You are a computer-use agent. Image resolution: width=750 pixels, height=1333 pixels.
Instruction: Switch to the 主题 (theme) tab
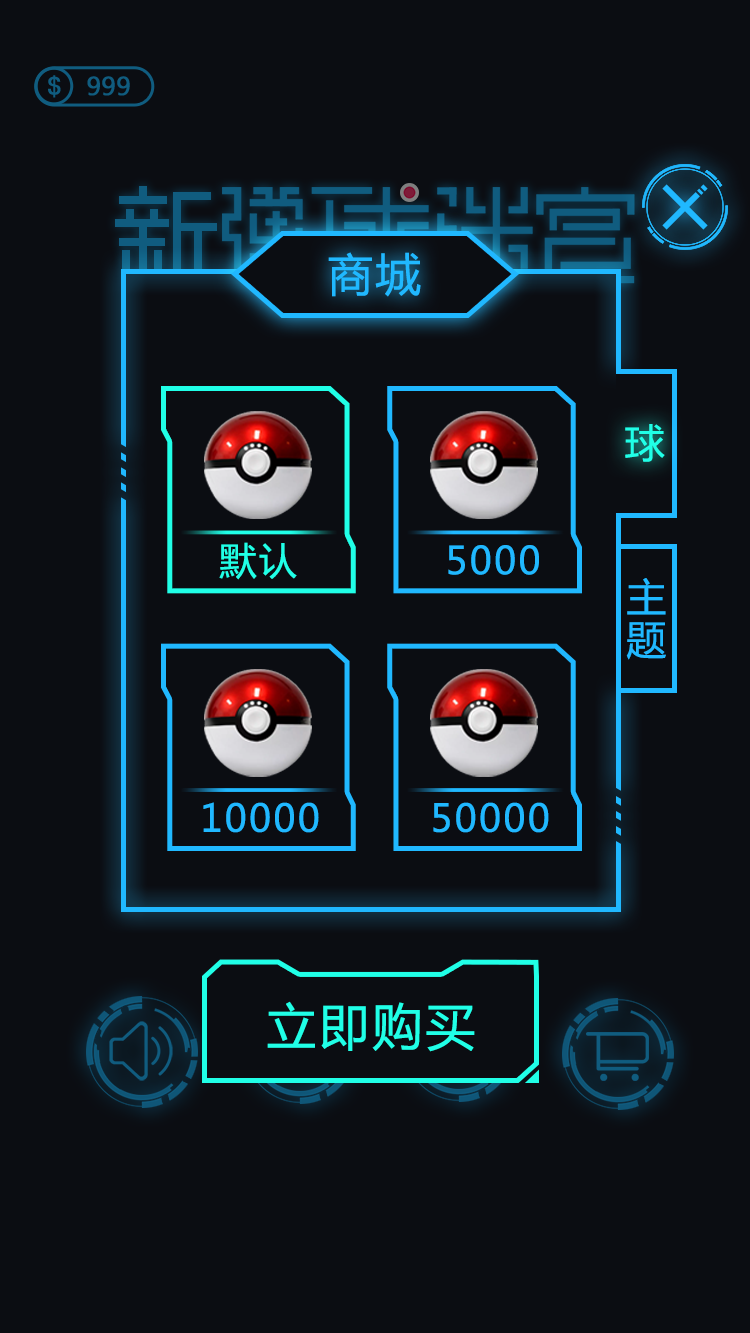[x=646, y=618]
